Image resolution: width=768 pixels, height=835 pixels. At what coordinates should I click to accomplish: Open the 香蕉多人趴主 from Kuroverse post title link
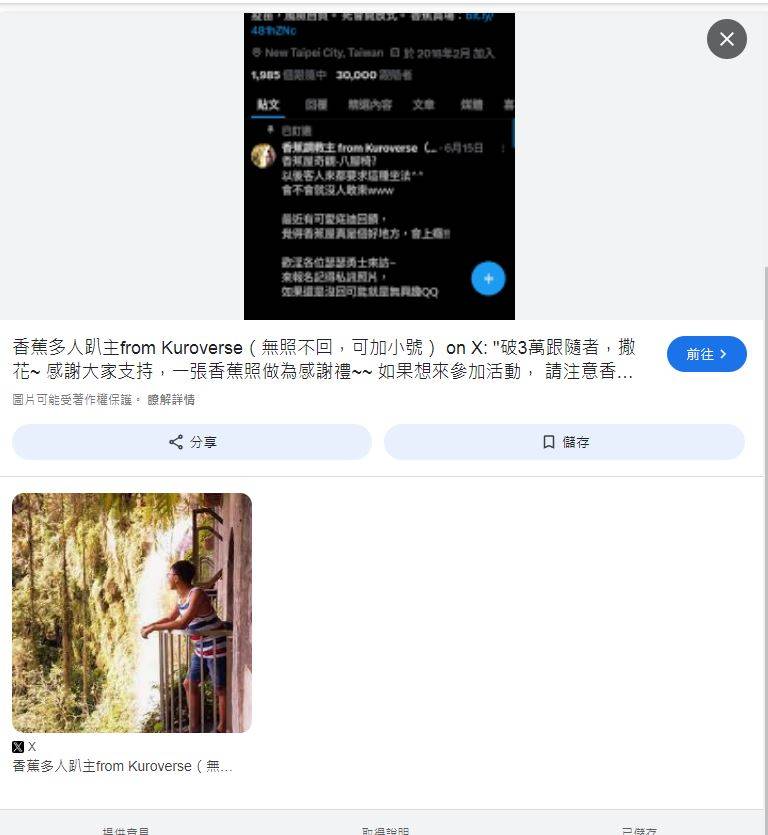(324, 360)
